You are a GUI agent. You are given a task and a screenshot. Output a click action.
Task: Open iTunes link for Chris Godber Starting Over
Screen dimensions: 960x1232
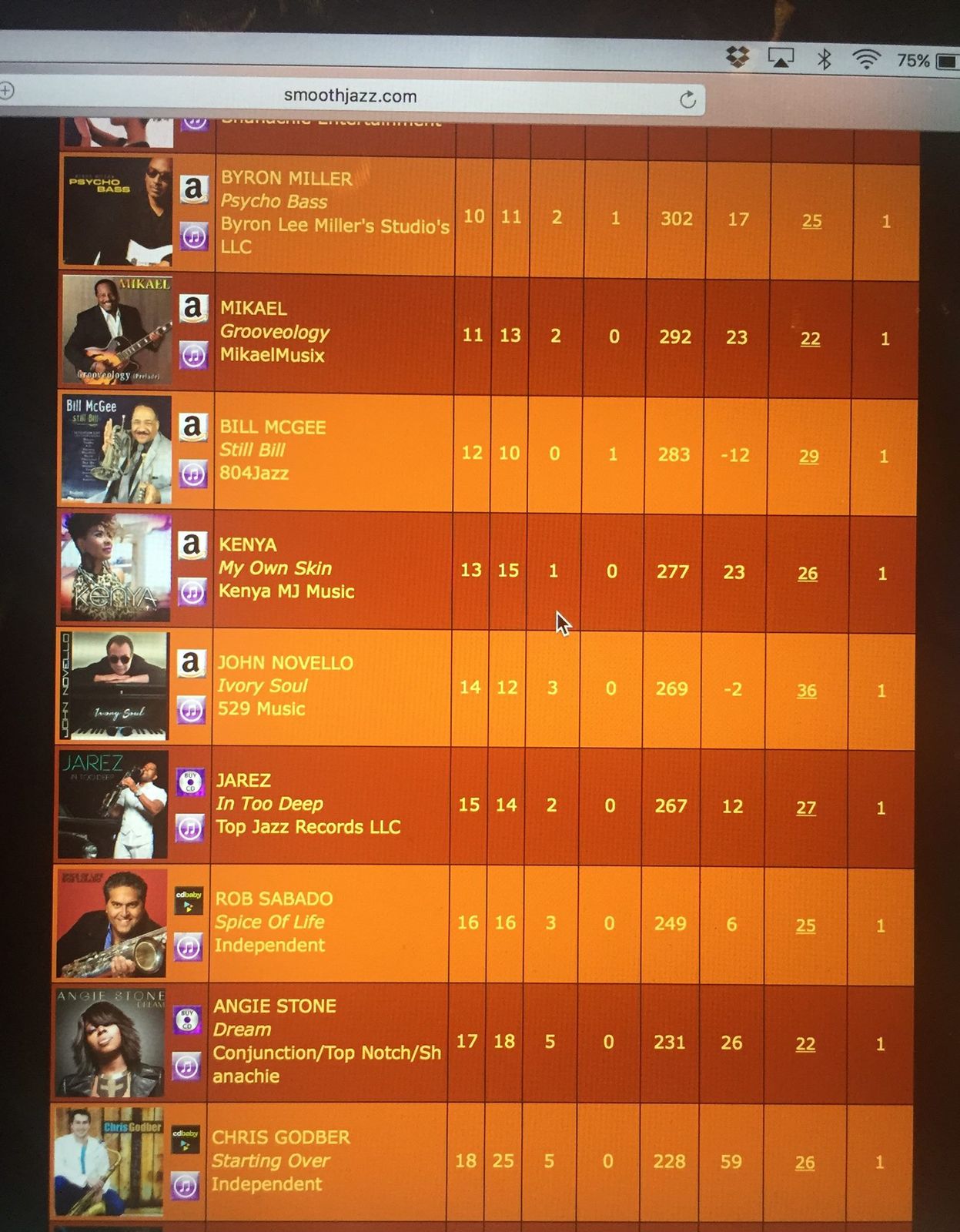coord(185,1186)
